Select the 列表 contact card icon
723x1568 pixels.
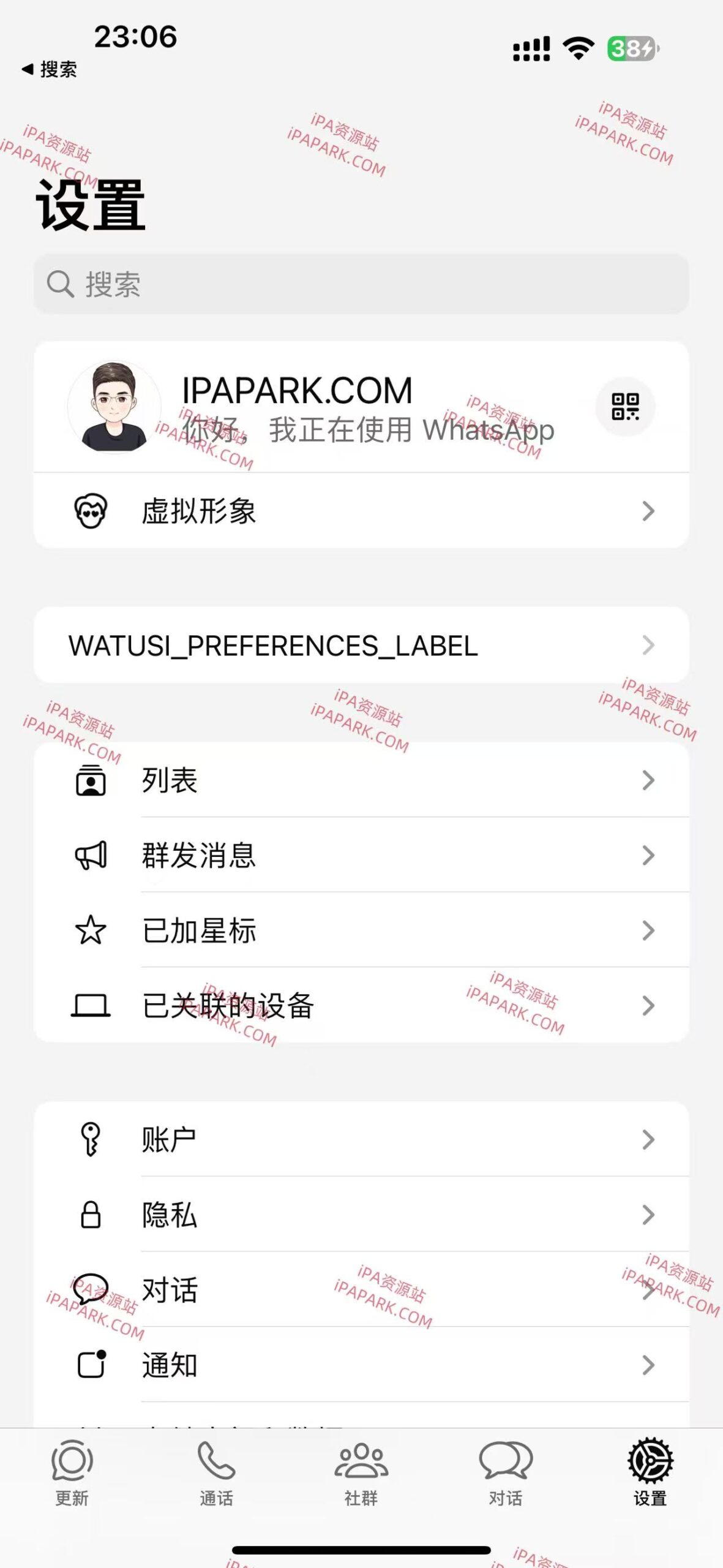point(91,780)
